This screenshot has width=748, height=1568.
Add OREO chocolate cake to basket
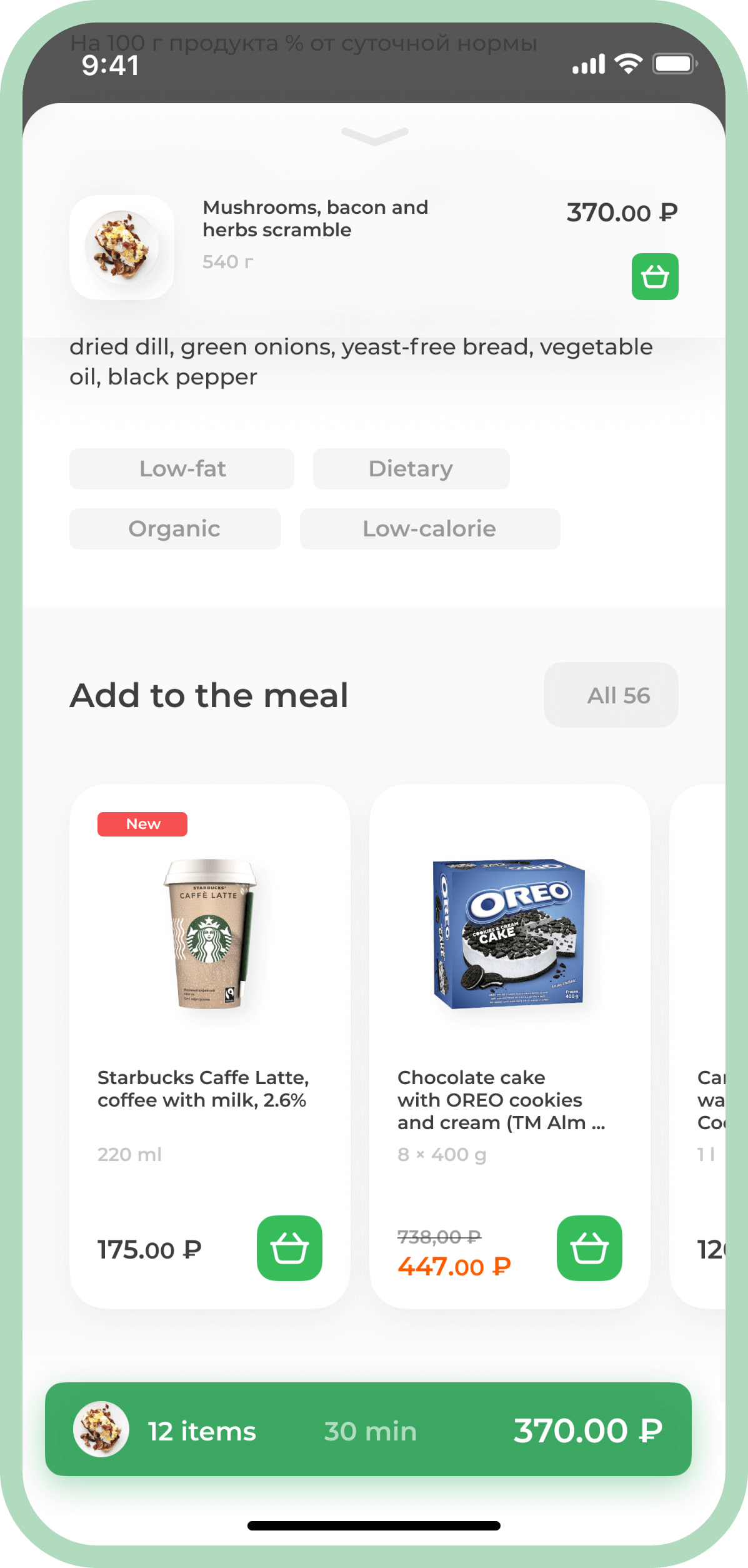coord(589,1248)
